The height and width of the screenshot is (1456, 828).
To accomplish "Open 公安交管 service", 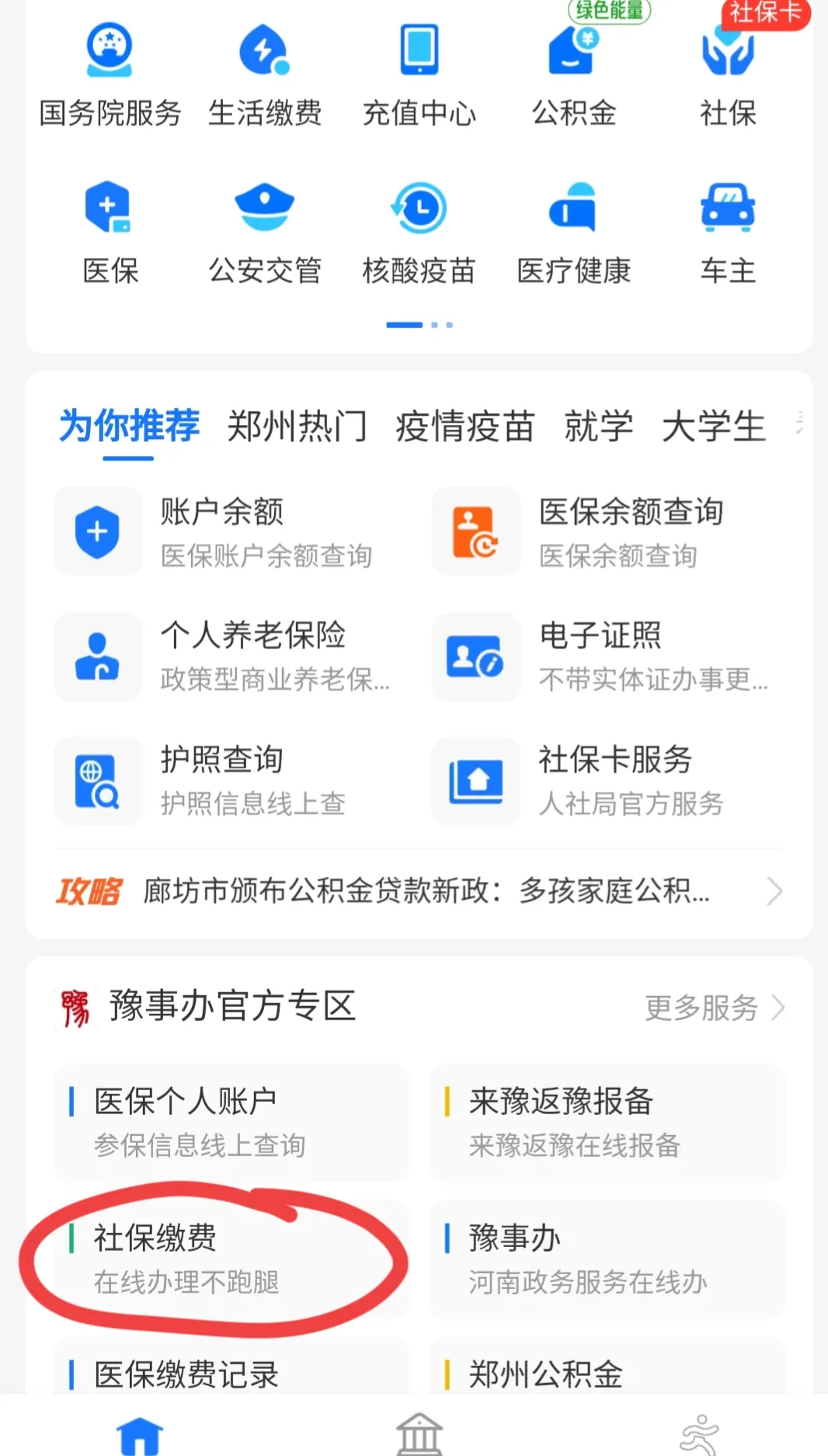I will (x=264, y=232).
